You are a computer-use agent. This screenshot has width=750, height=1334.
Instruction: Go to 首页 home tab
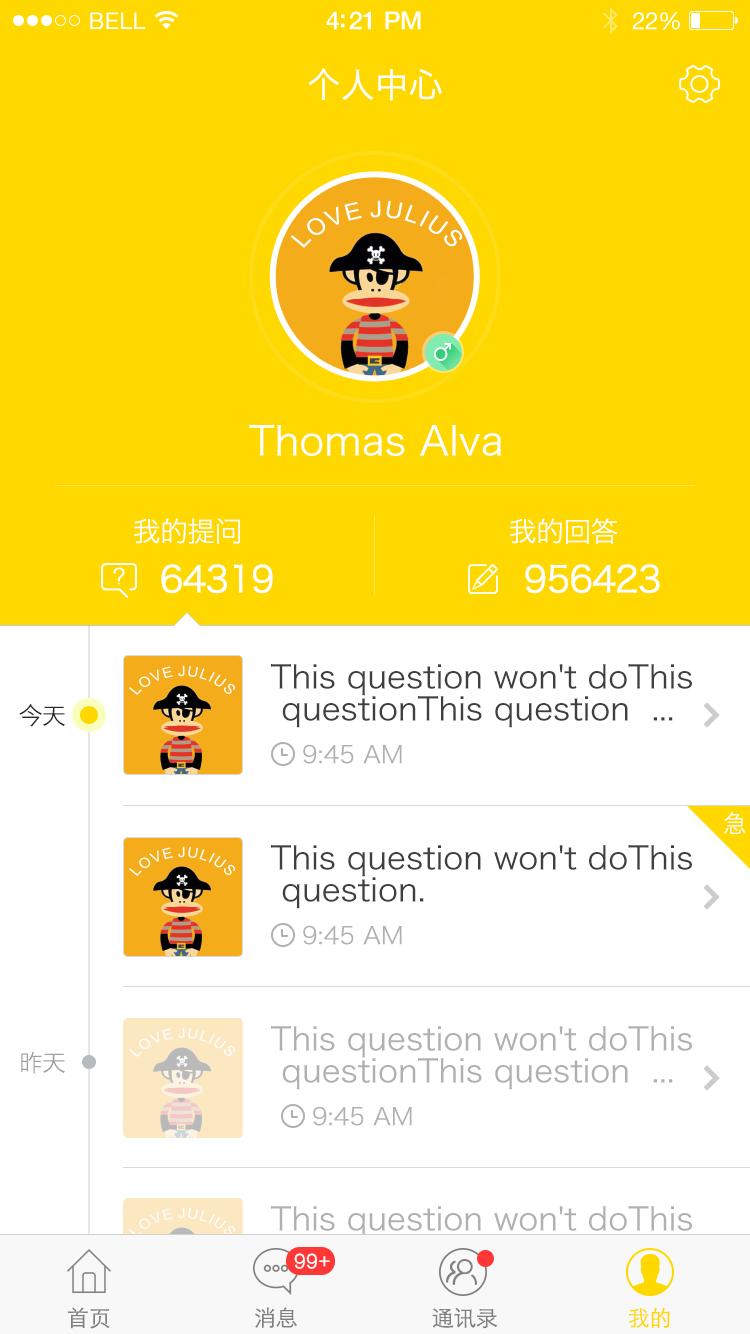pyautogui.click(x=88, y=1288)
